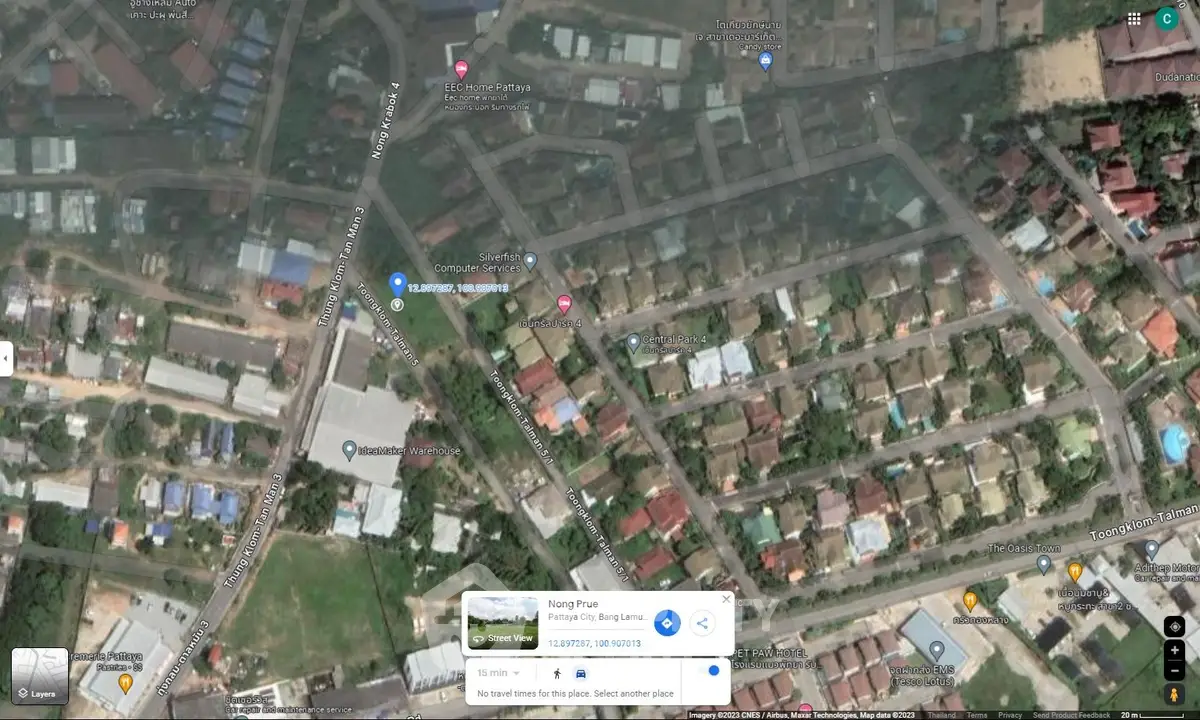
Task: Toggle the travel time switch off
Action: click(x=712, y=671)
